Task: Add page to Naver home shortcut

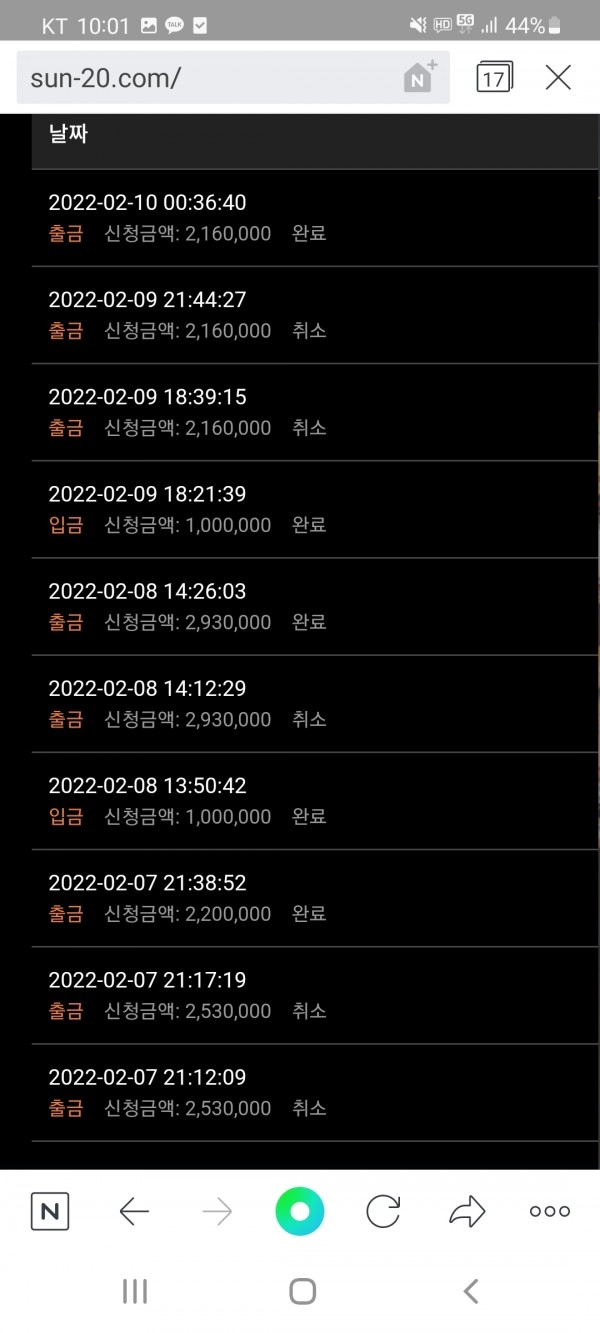Action: [x=420, y=78]
